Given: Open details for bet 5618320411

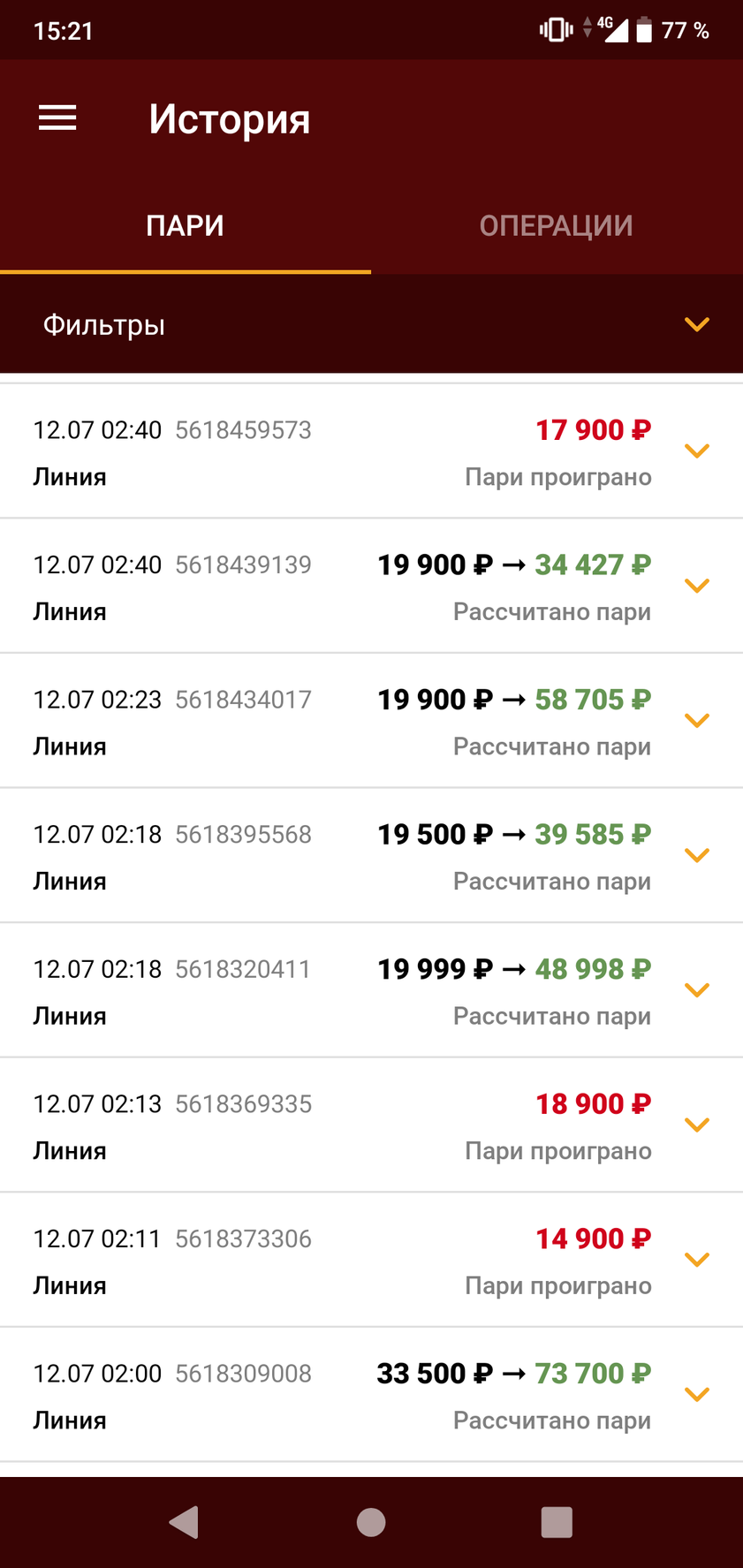Looking at the screenshot, I should tap(697, 990).
